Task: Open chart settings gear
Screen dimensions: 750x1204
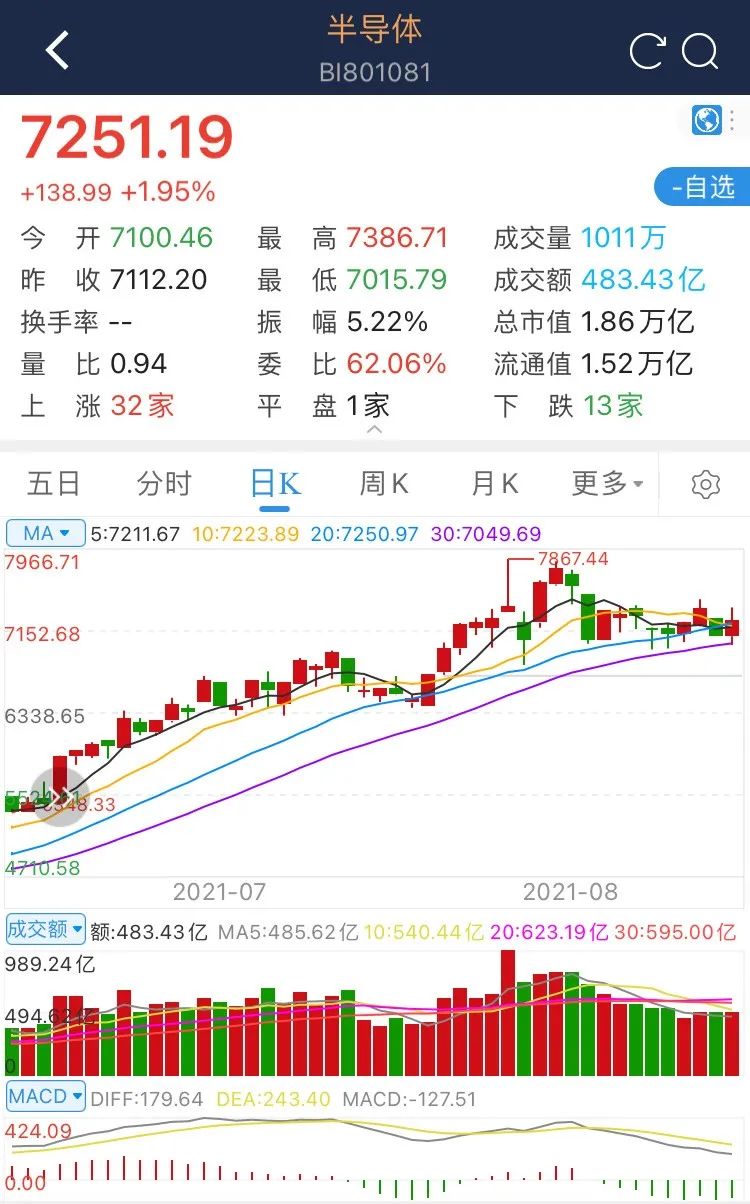Action: (706, 485)
